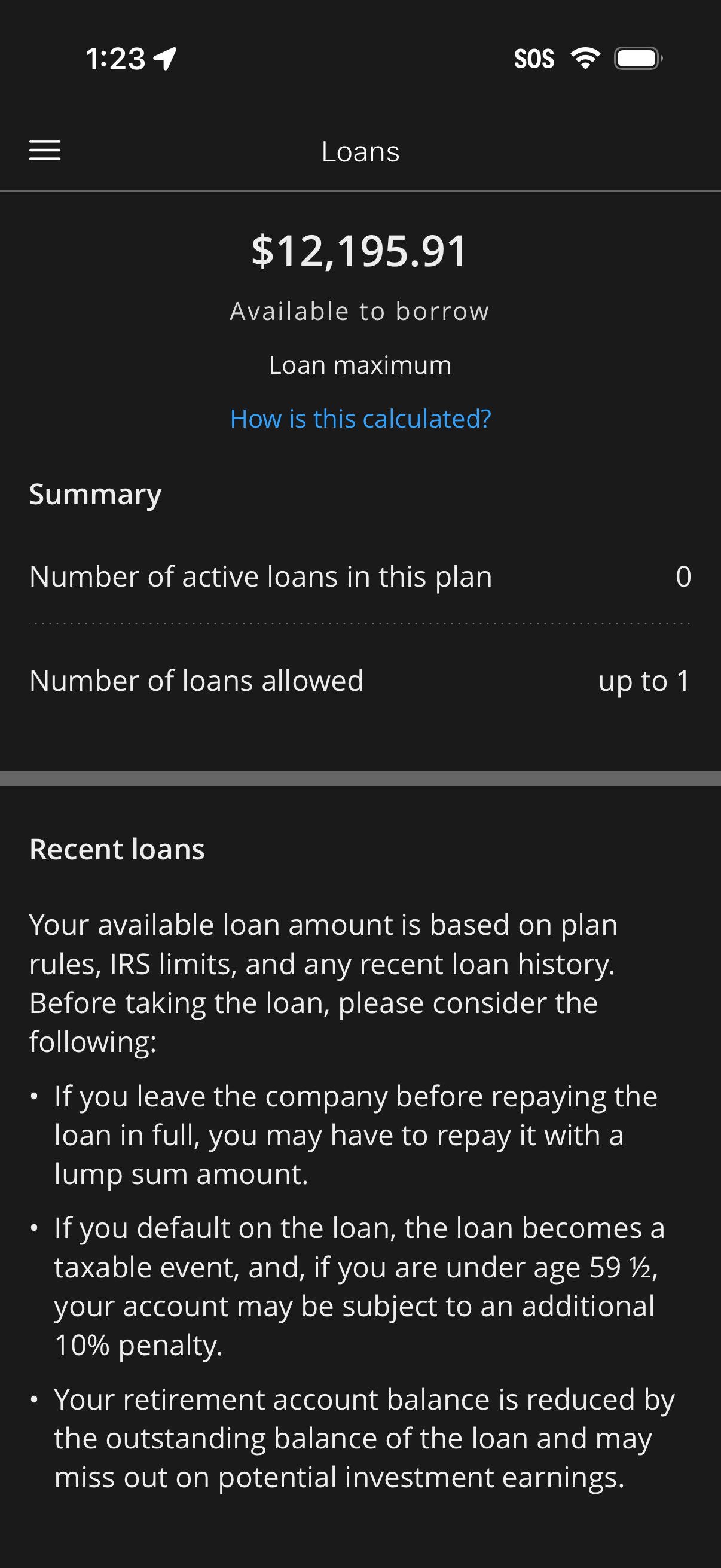Tap the gray divider bar between sections
The width and height of the screenshot is (721, 1568).
[360, 777]
